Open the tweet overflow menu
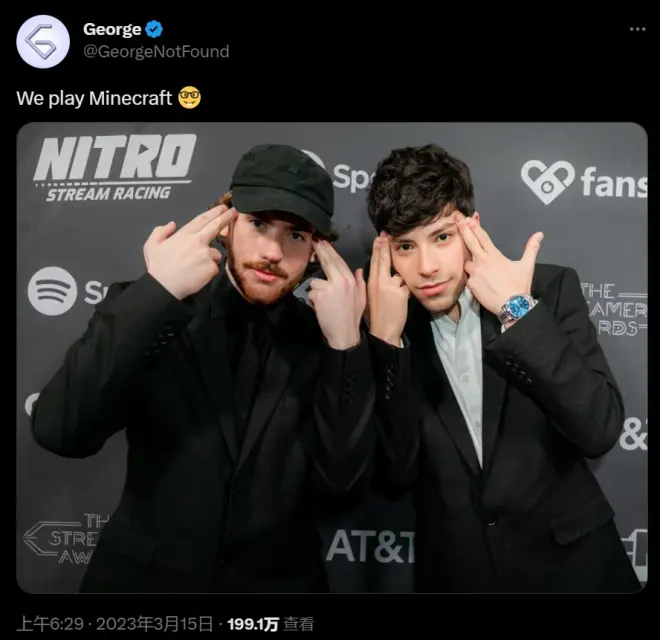The height and width of the screenshot is (640, 660). [637, 29]
